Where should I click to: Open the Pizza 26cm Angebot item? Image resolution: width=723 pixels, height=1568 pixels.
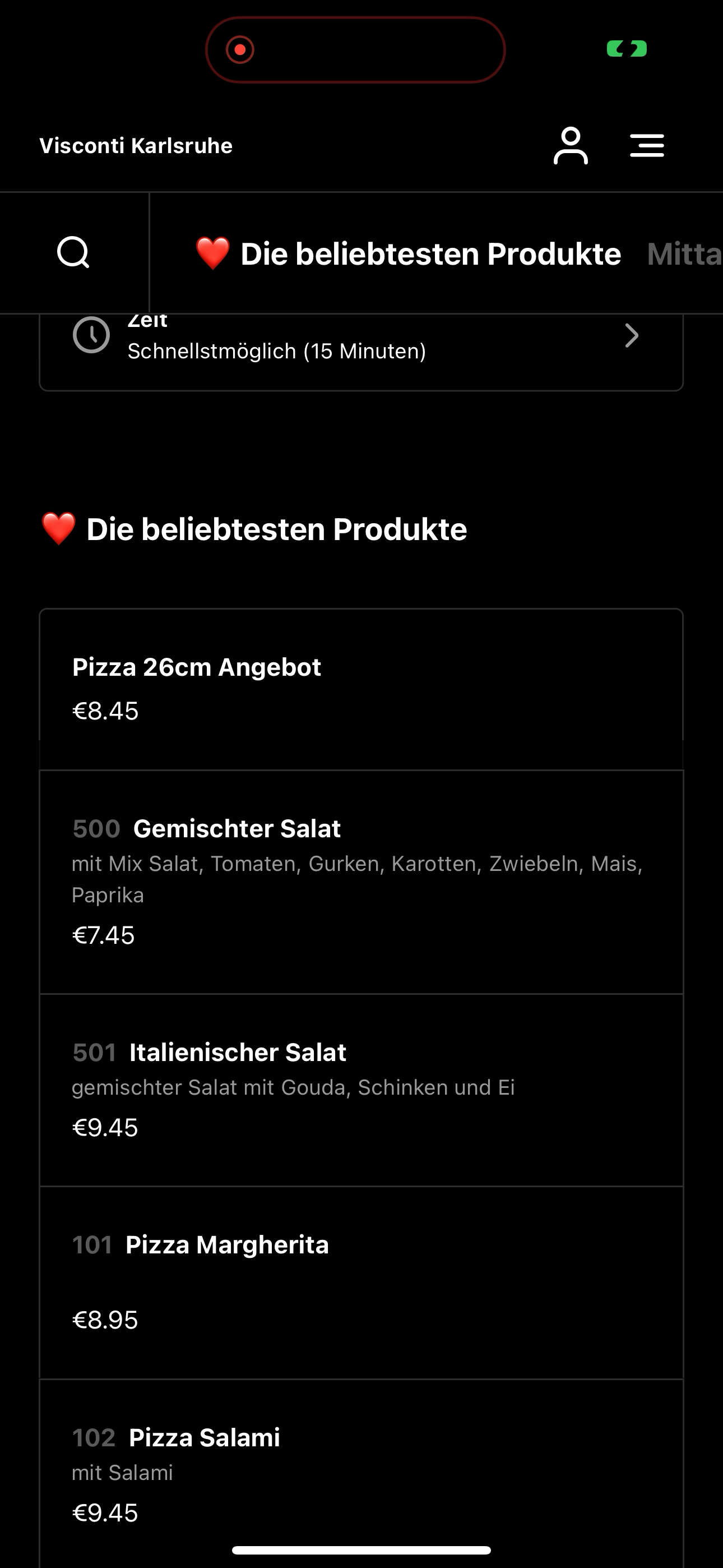tap(361, 689)
